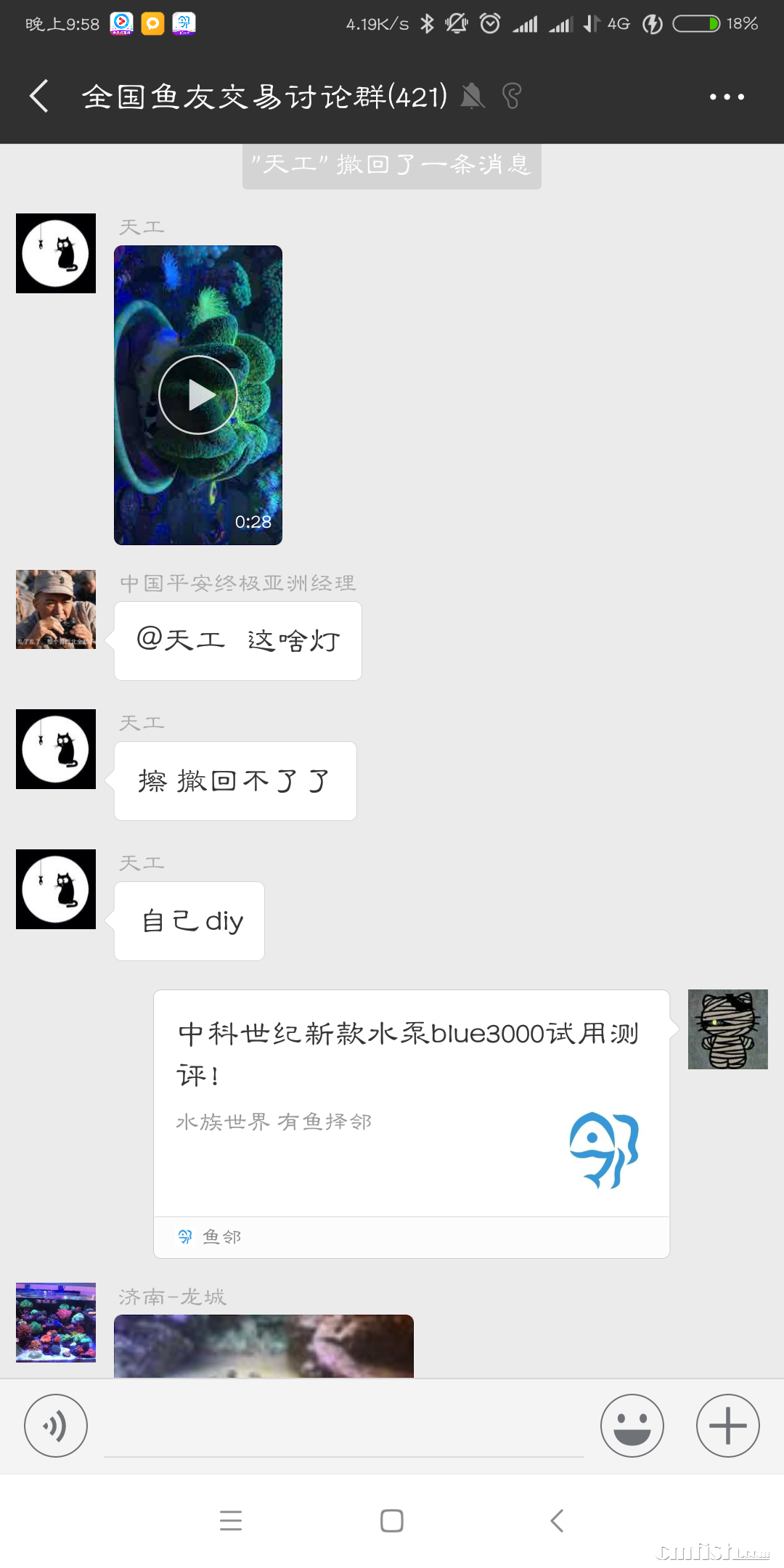Go back from the group chat
784x1568 pixels.
tap(39, 96)
